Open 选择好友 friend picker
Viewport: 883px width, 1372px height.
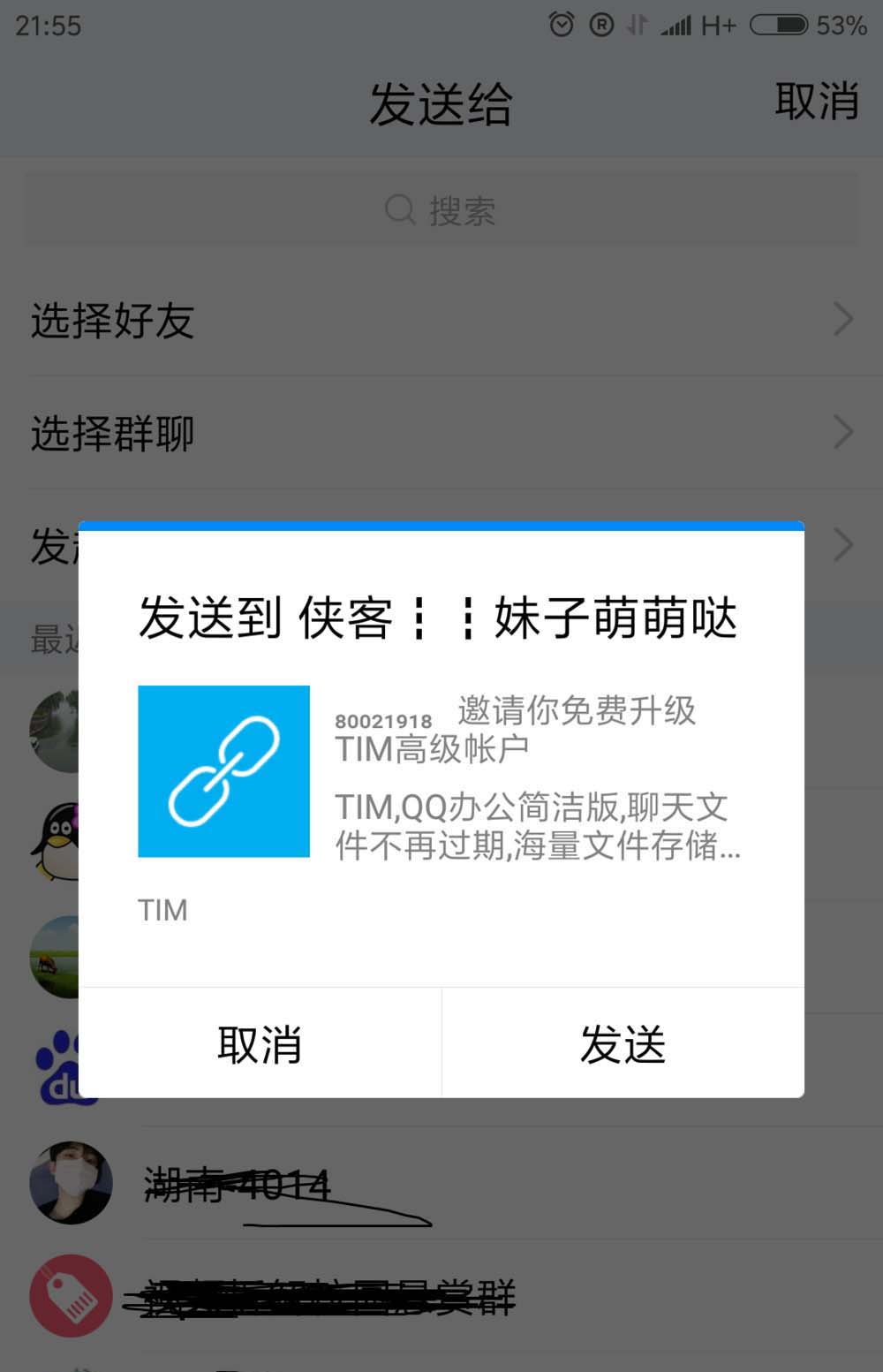click(x=441, y=320)
